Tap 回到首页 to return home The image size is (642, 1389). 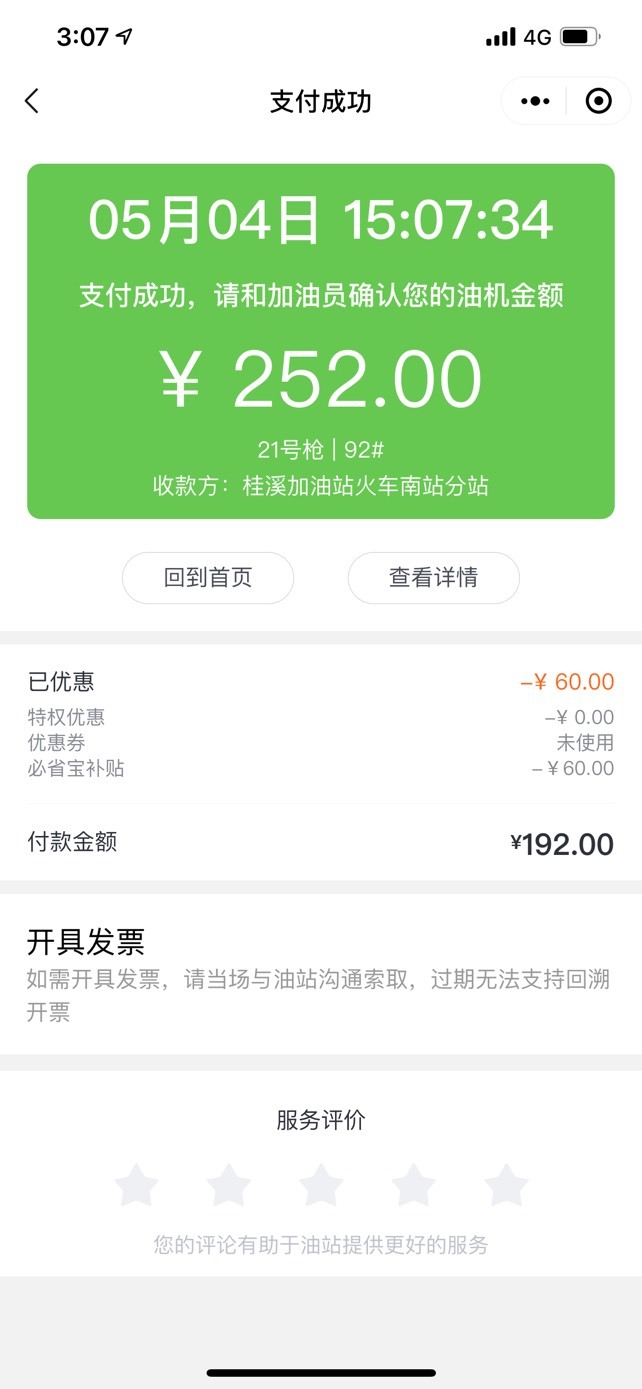click(208, 578)
